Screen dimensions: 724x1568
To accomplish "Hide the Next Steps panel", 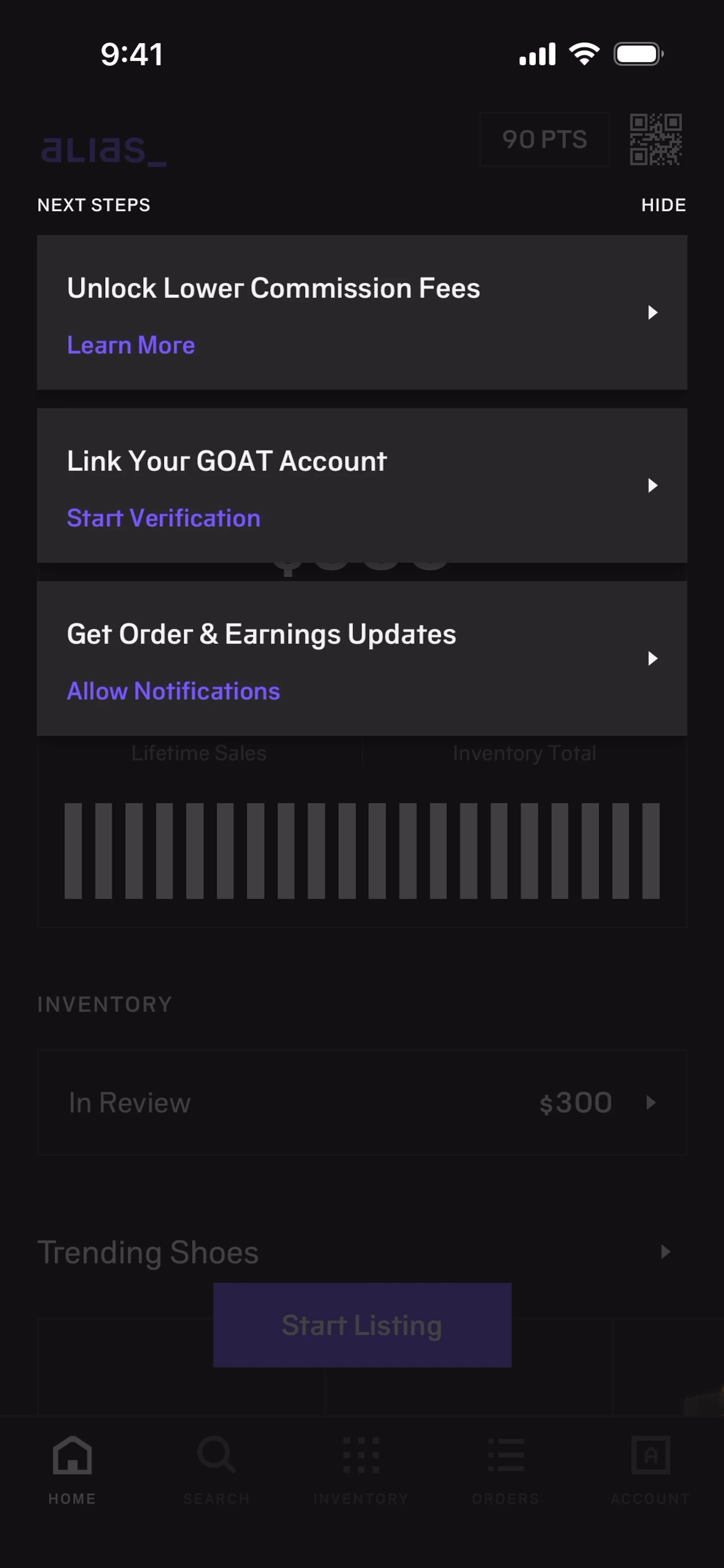I will [x=663, y=205].
